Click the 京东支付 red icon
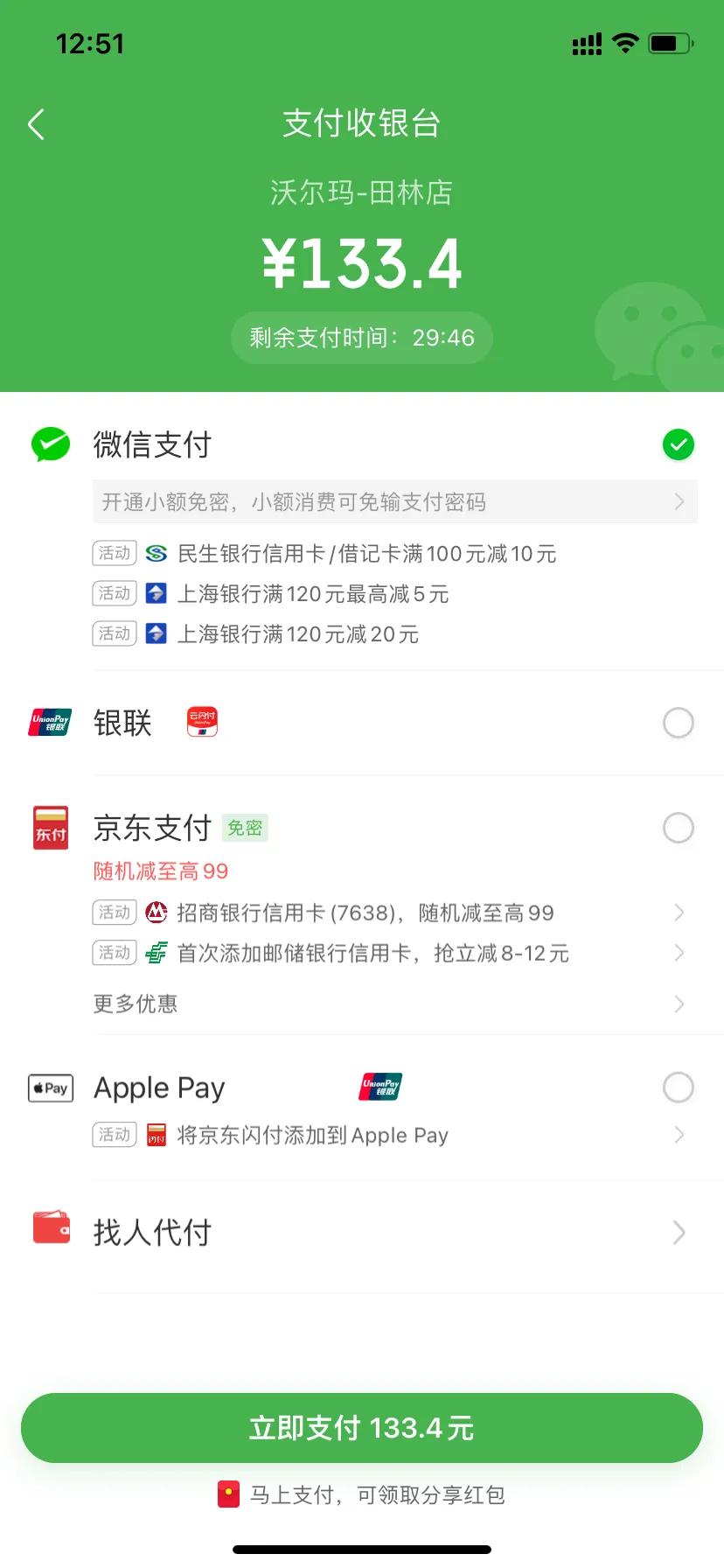 point(50,827)
